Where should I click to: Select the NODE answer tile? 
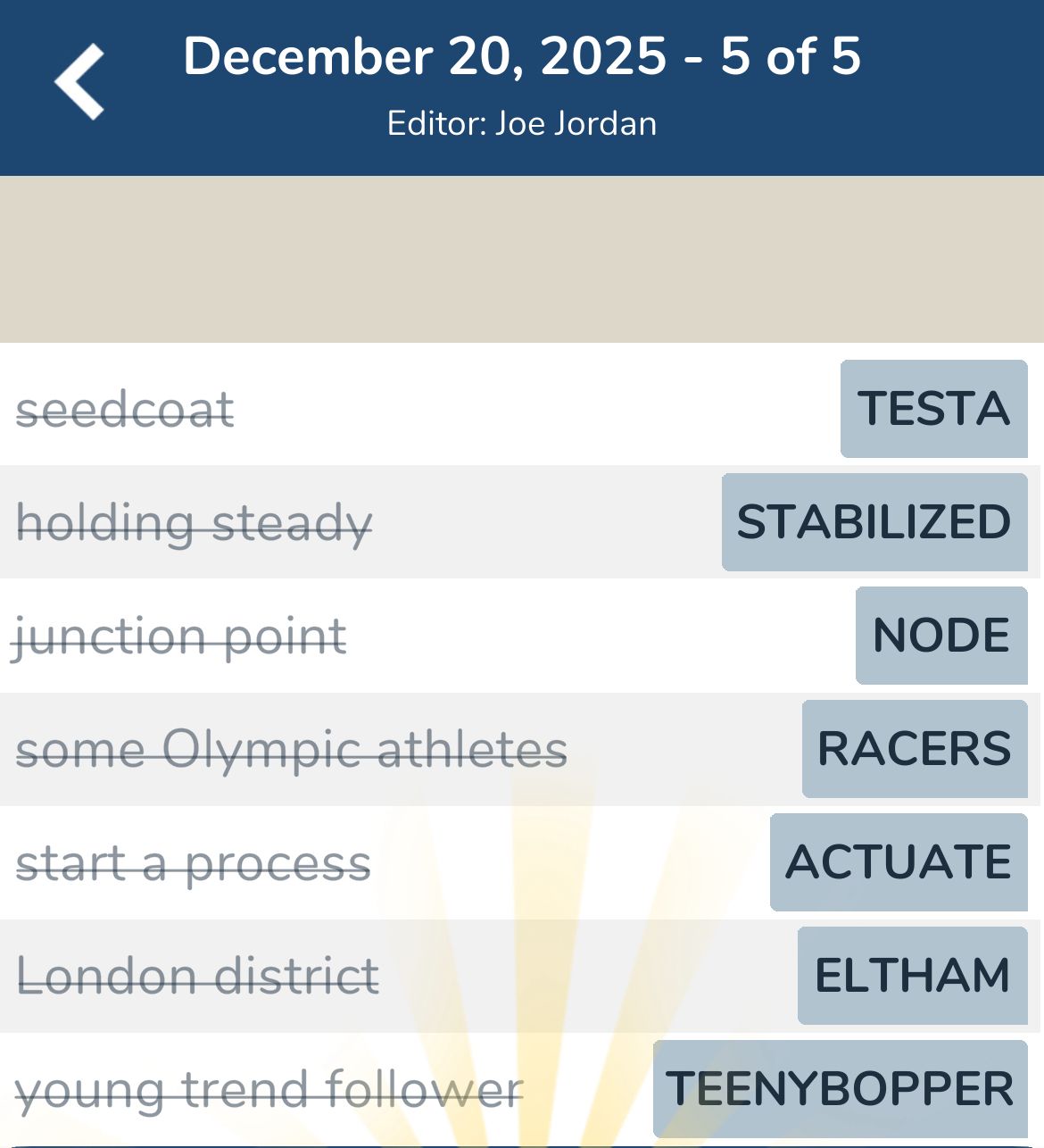[x=940, y=636]
